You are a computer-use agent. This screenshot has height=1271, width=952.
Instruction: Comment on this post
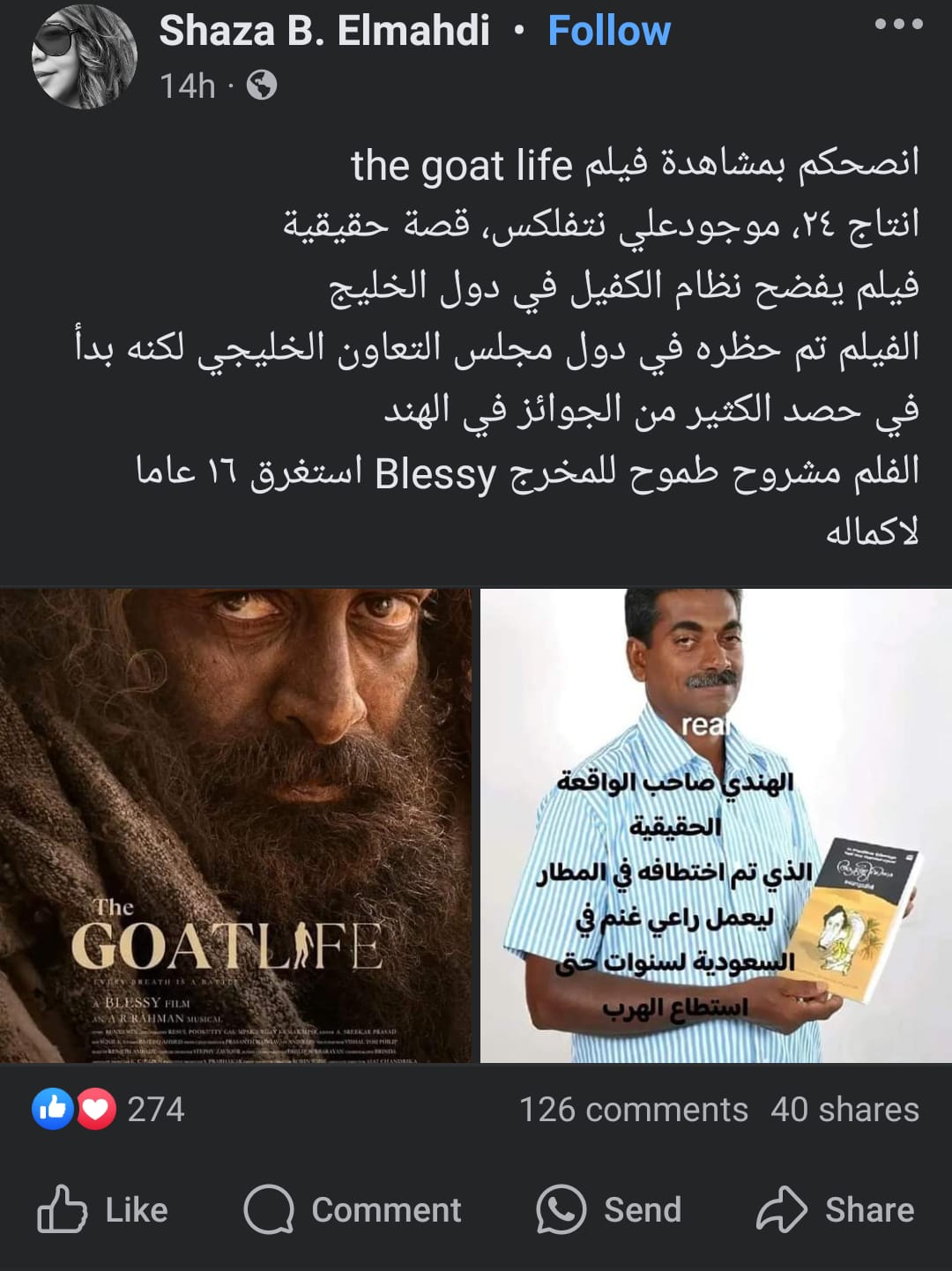[353, 1209]
